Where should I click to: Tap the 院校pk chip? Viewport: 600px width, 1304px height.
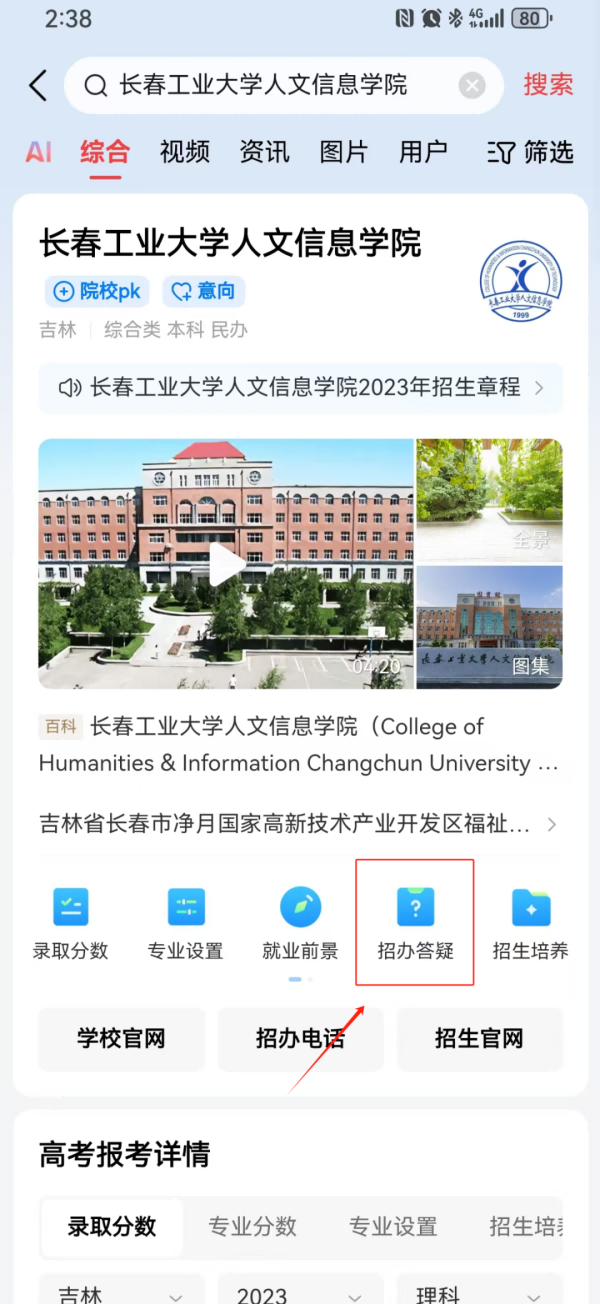pos(96,291)
